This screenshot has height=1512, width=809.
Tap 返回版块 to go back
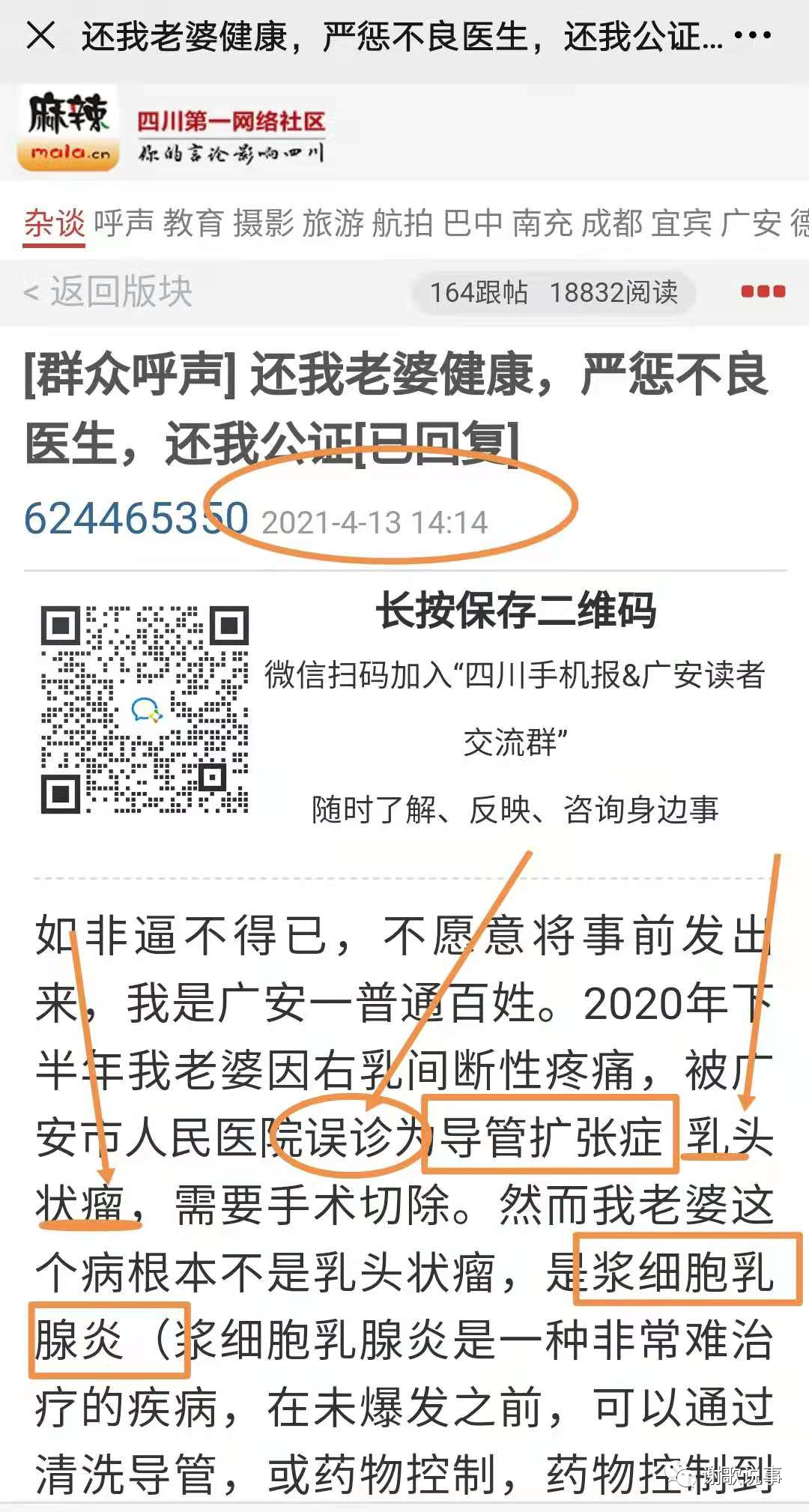(x=109, y=291)
